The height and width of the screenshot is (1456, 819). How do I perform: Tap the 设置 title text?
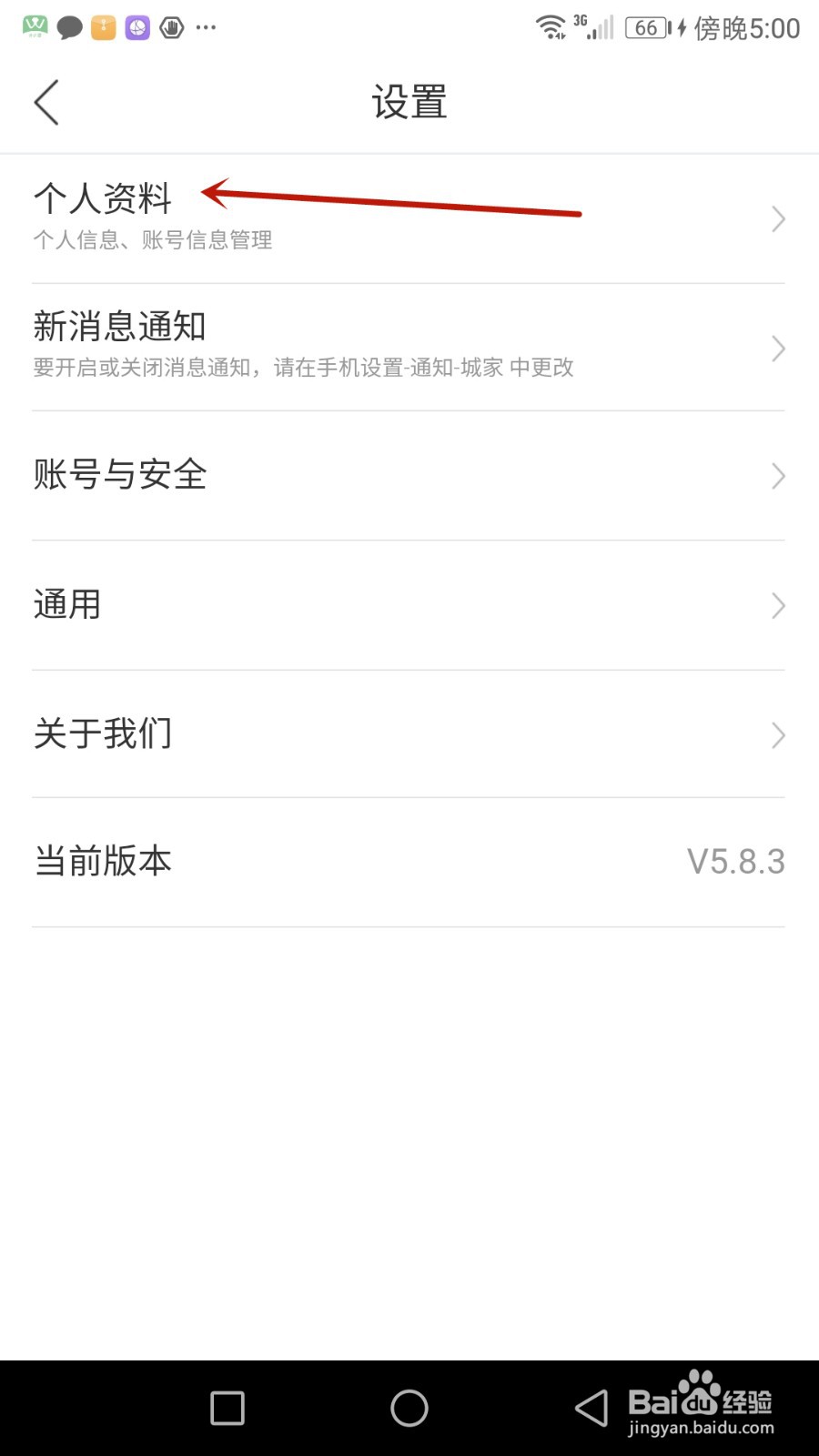tap(409, 102)
